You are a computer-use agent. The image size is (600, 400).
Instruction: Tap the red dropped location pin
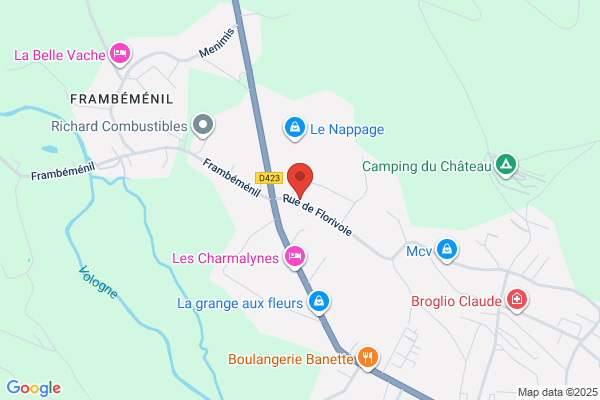pos(300,180)
